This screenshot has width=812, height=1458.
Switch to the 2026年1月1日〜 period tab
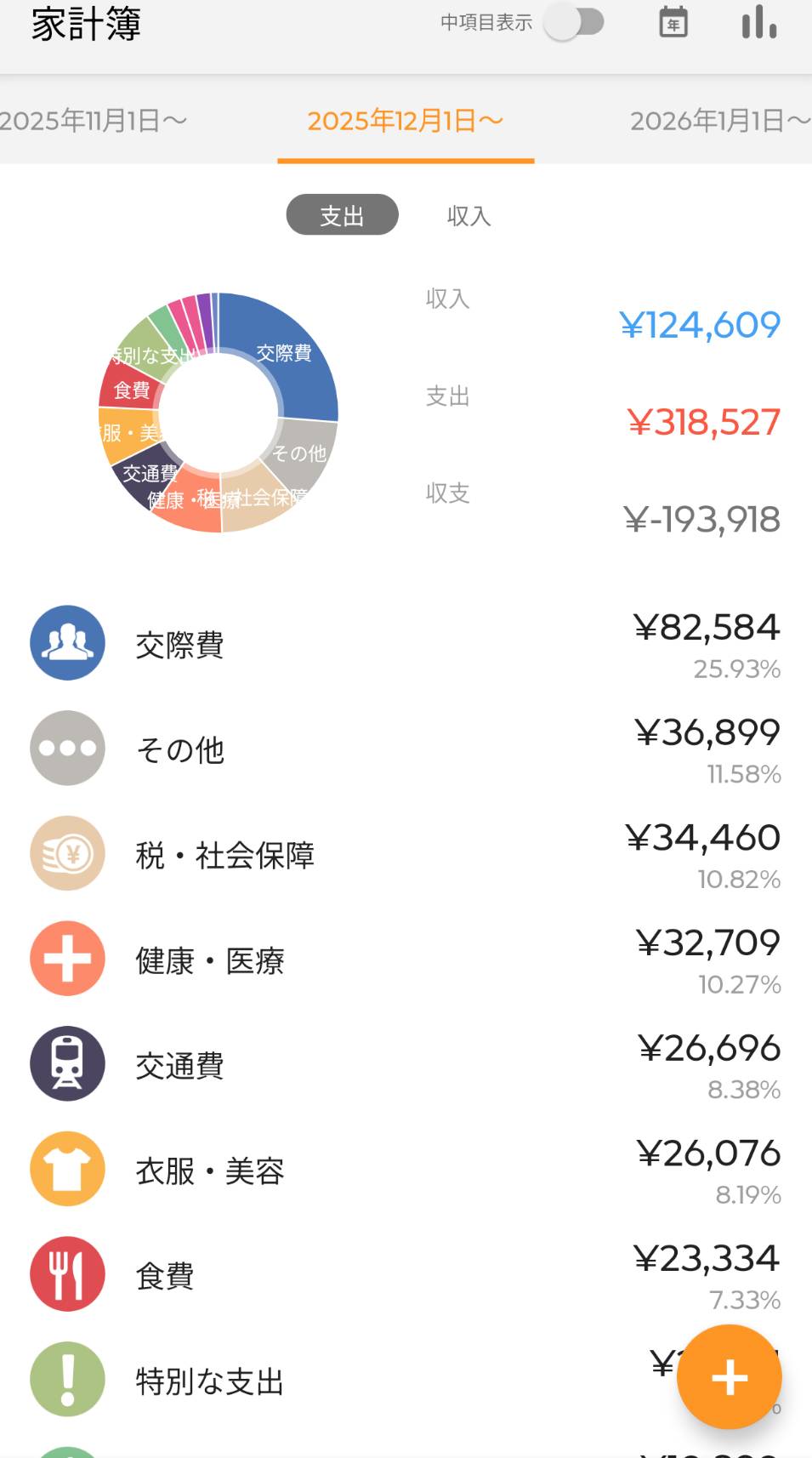[718, 121]
